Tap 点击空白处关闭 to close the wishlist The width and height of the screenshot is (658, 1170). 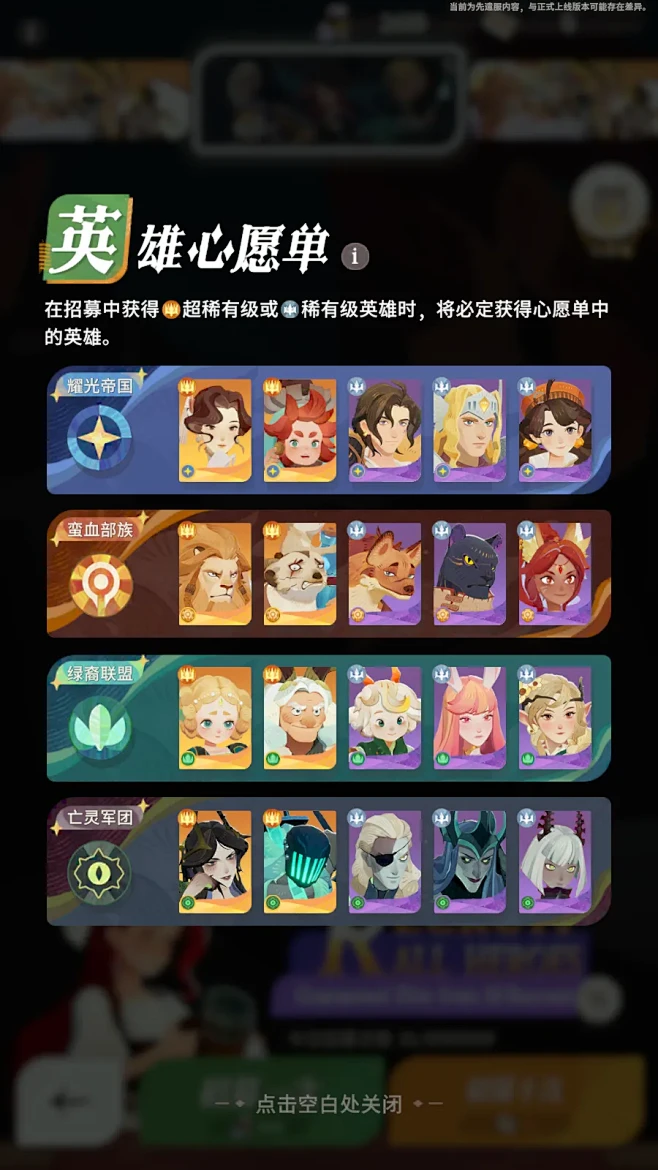tap(328, 1104)
